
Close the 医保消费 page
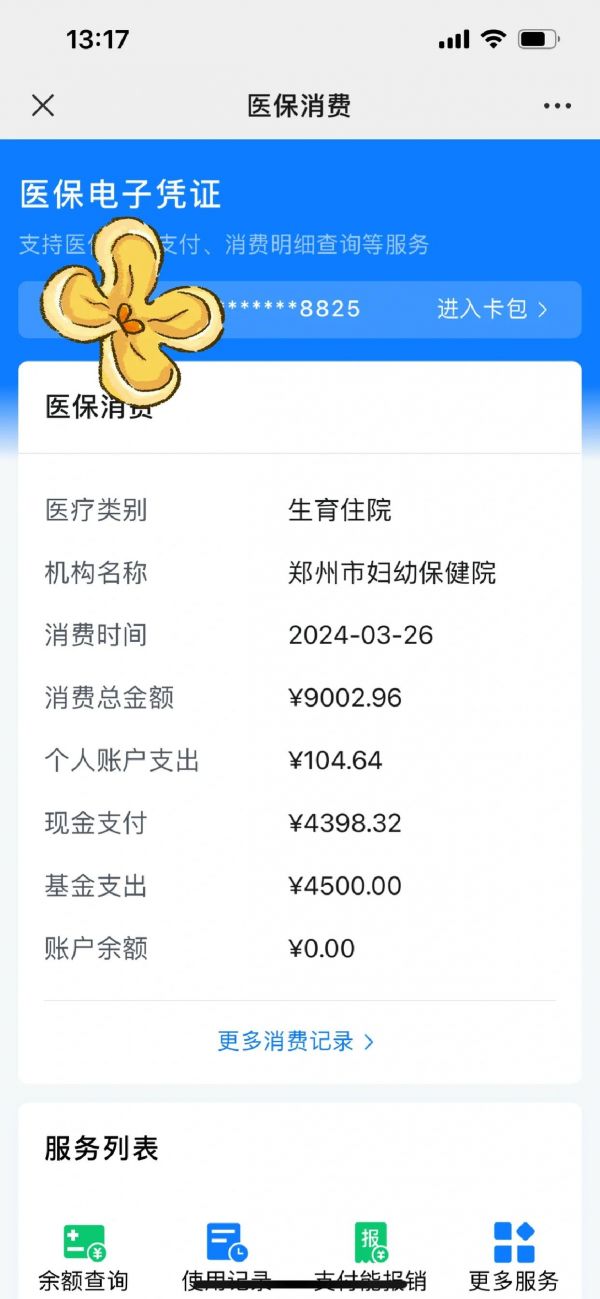pyautogui.click(x=43, y=106)
